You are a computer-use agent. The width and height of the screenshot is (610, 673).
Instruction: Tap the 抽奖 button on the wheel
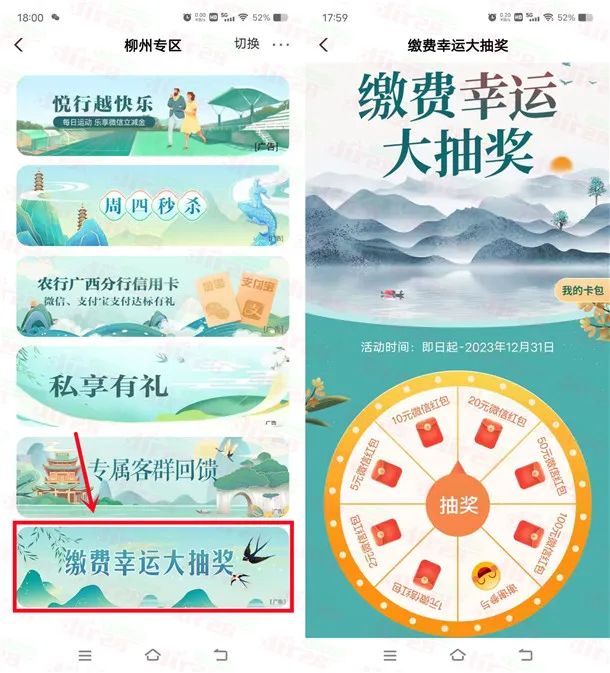pos(458,506)
